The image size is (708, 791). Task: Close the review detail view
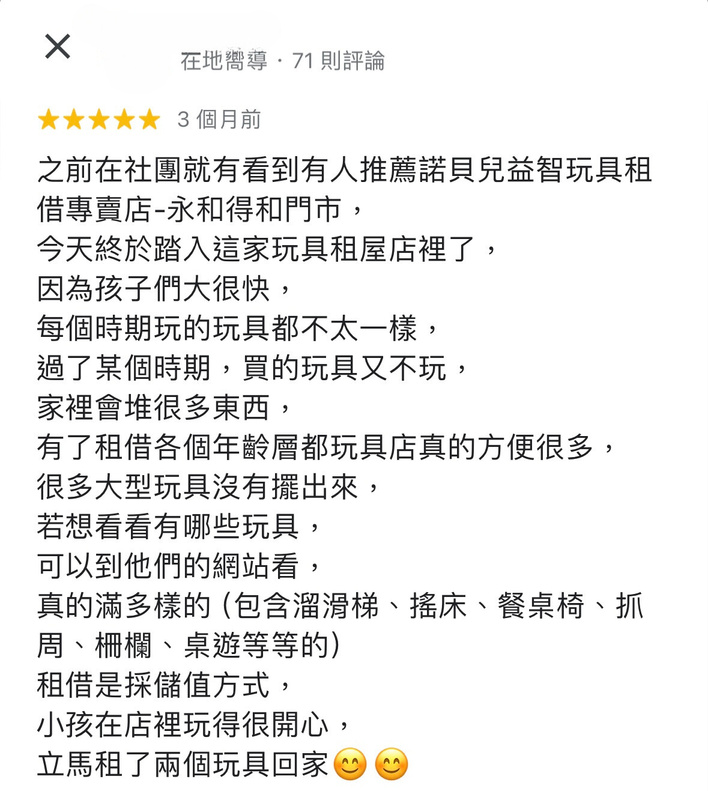click(x=58, y=46)
